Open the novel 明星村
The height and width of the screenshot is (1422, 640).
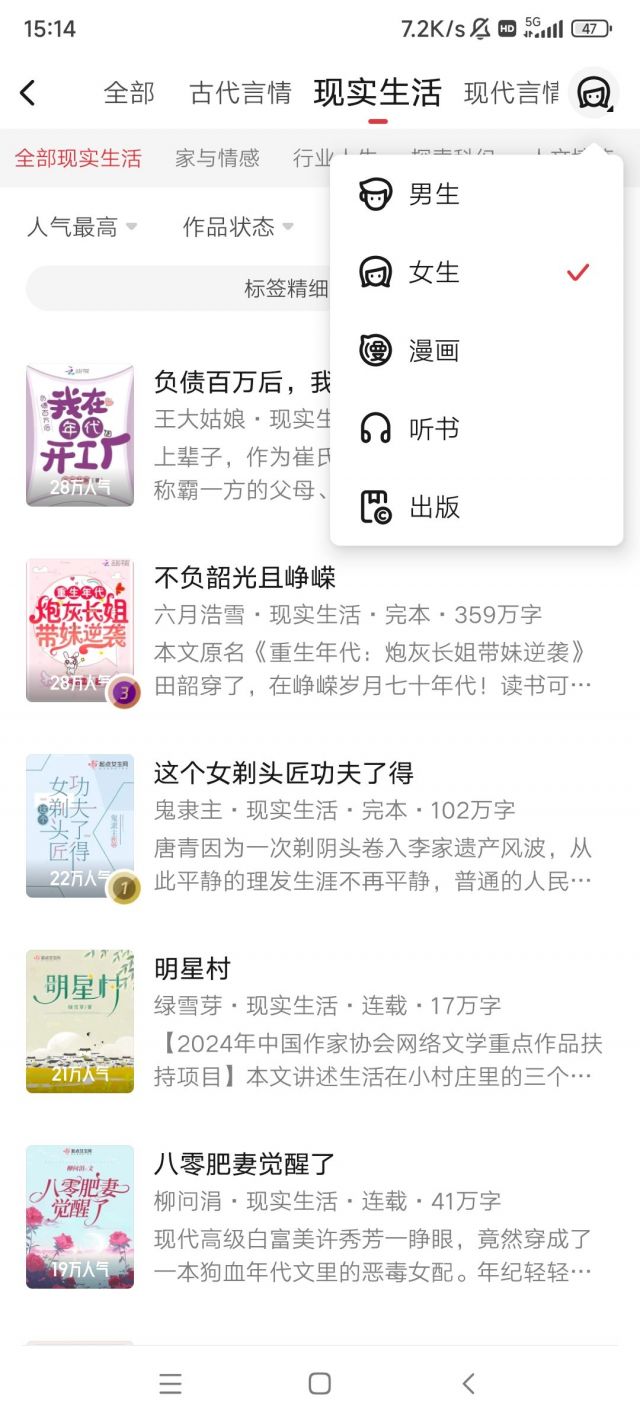(192, 969)
